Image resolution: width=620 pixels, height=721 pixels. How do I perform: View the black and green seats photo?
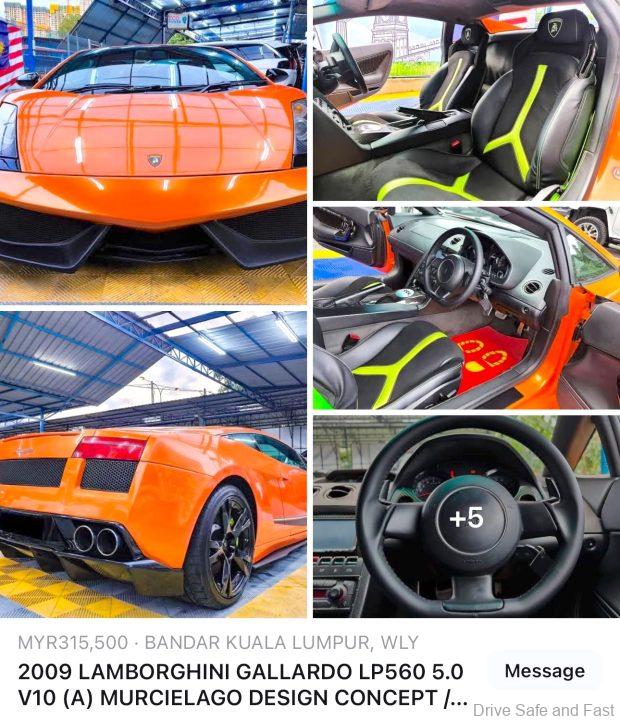pos(466,100)
